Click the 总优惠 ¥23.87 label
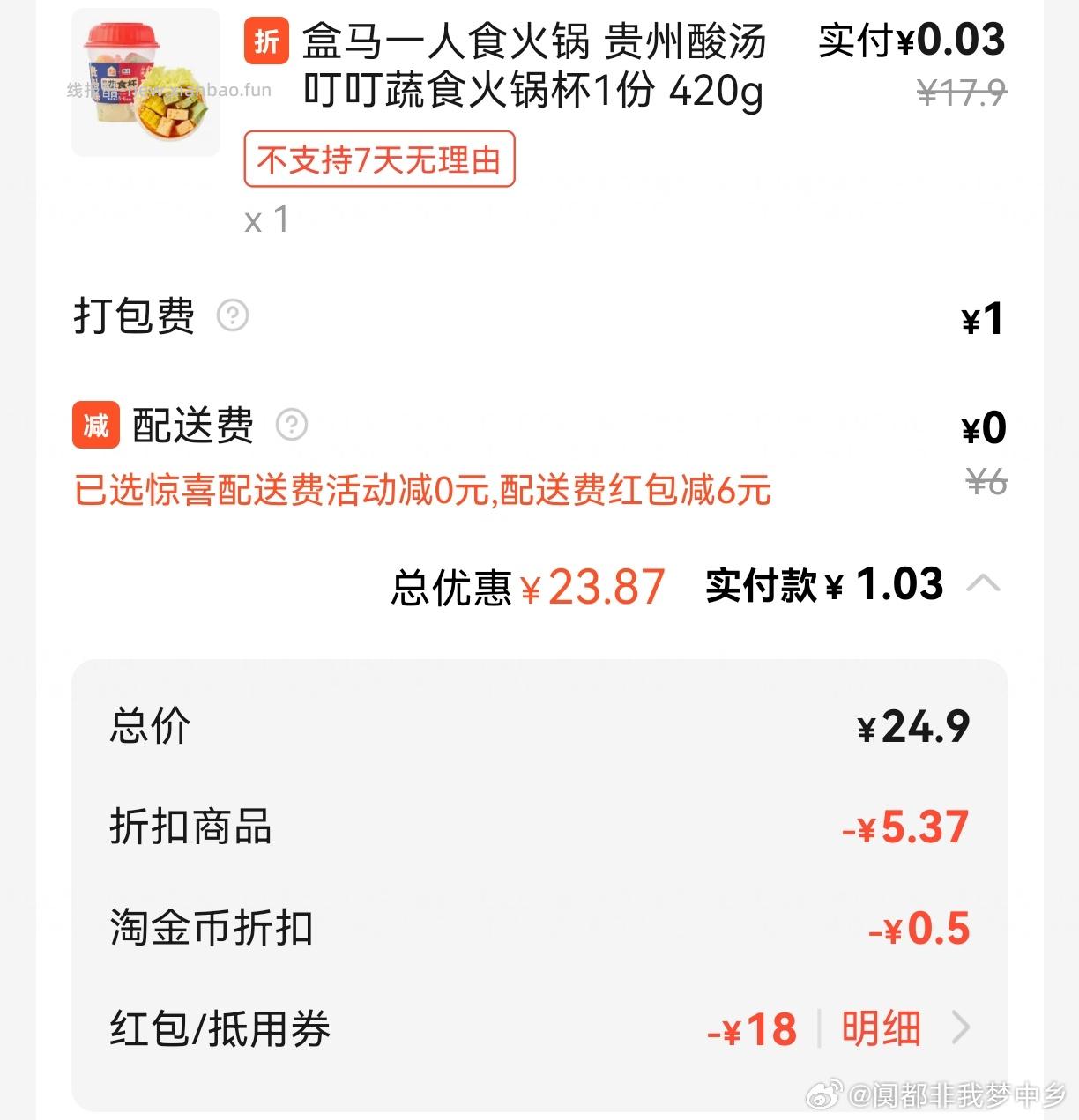The image size is (1079, 1120). pyautogui.click(x=528, y=586)
